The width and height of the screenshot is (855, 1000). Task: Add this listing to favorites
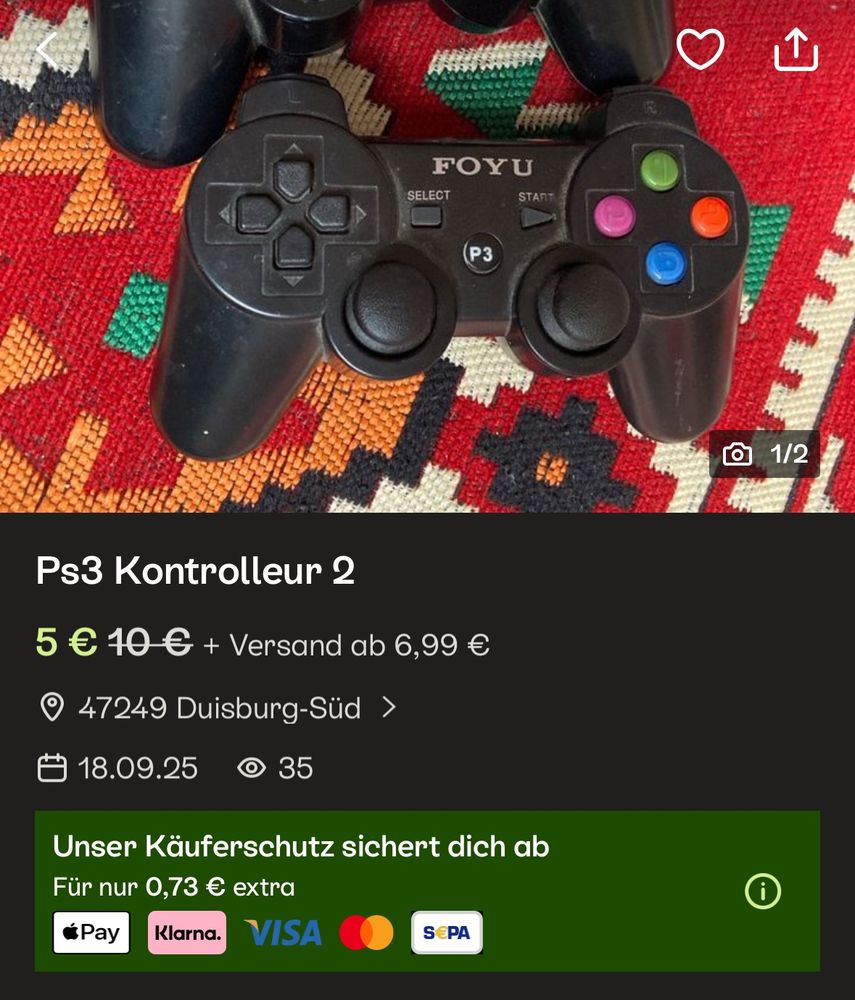[x=699, y=48]
